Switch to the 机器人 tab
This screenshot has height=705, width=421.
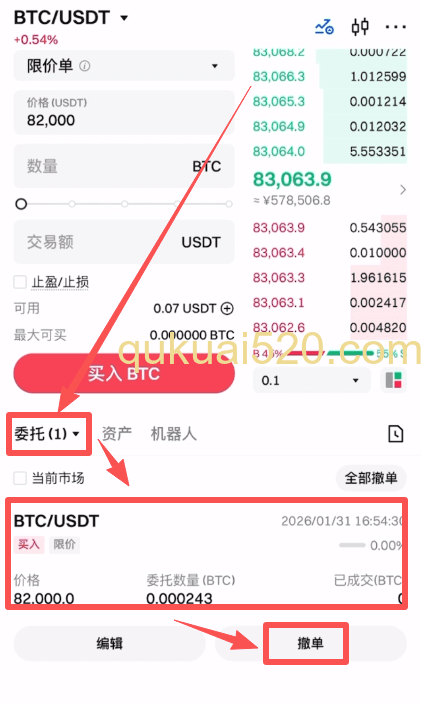(173, 434)
